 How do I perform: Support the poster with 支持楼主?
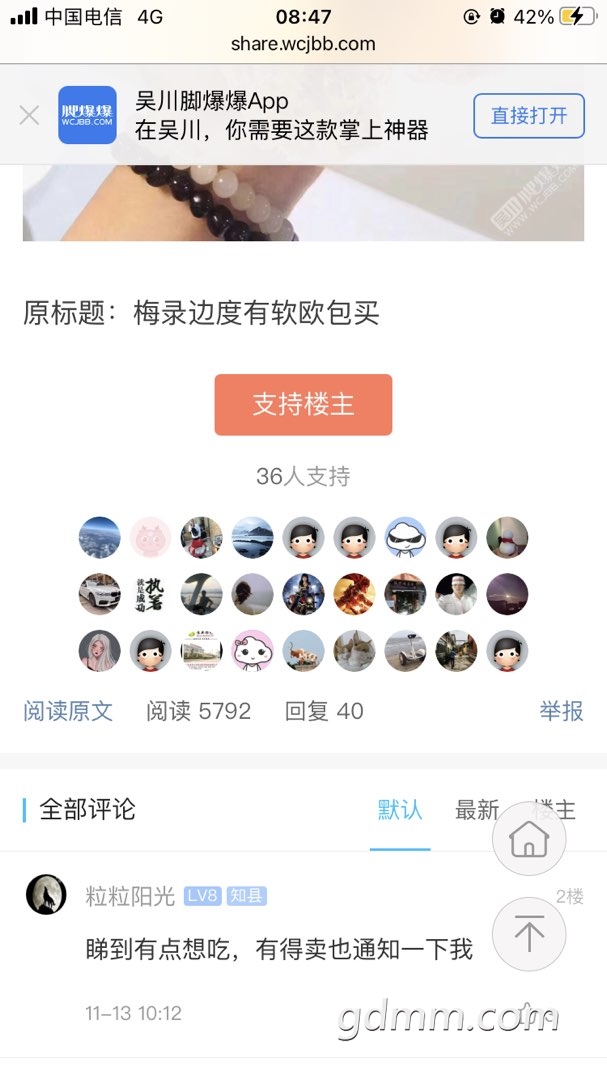pyautogui.click(x=303, y=405)
